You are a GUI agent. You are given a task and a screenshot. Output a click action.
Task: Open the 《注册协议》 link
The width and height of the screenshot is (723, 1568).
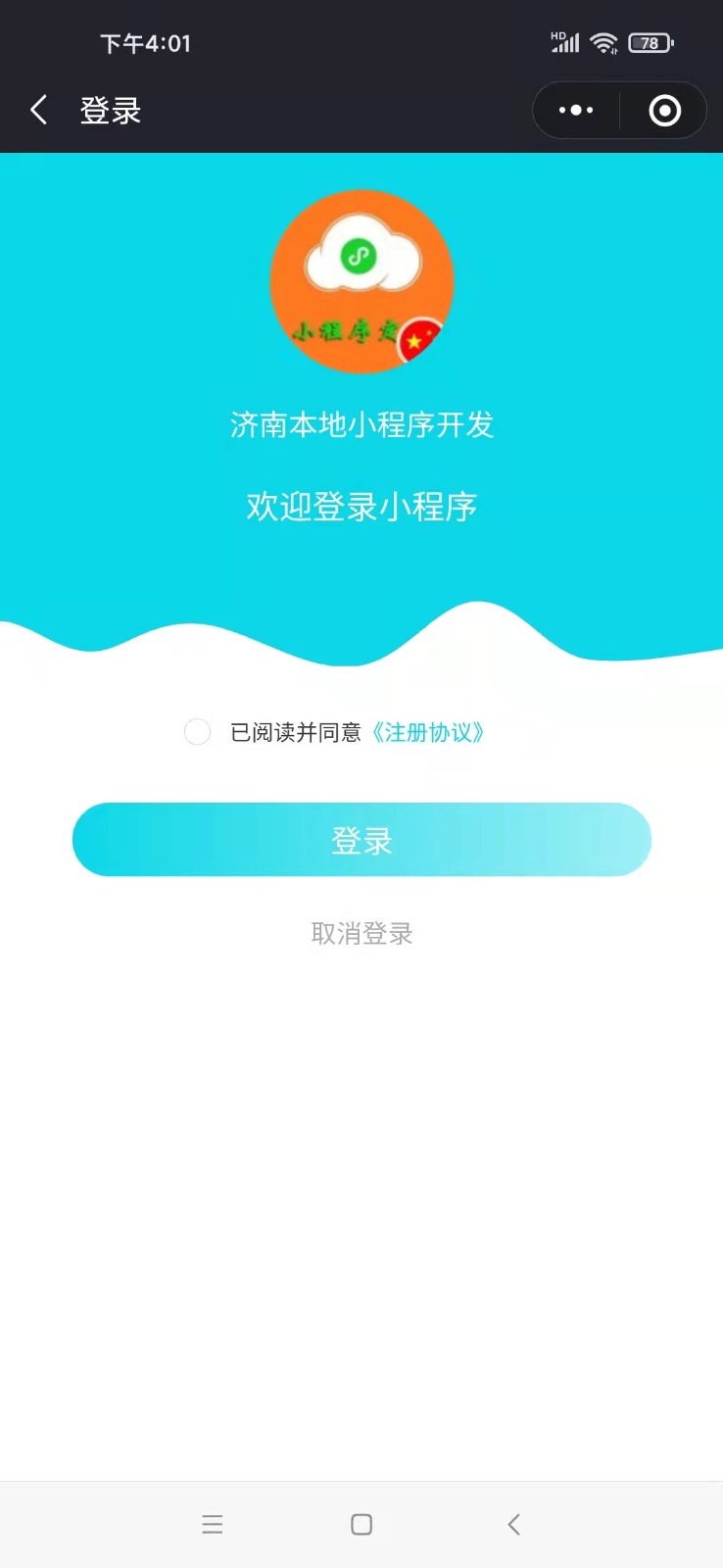coord(428,732)
